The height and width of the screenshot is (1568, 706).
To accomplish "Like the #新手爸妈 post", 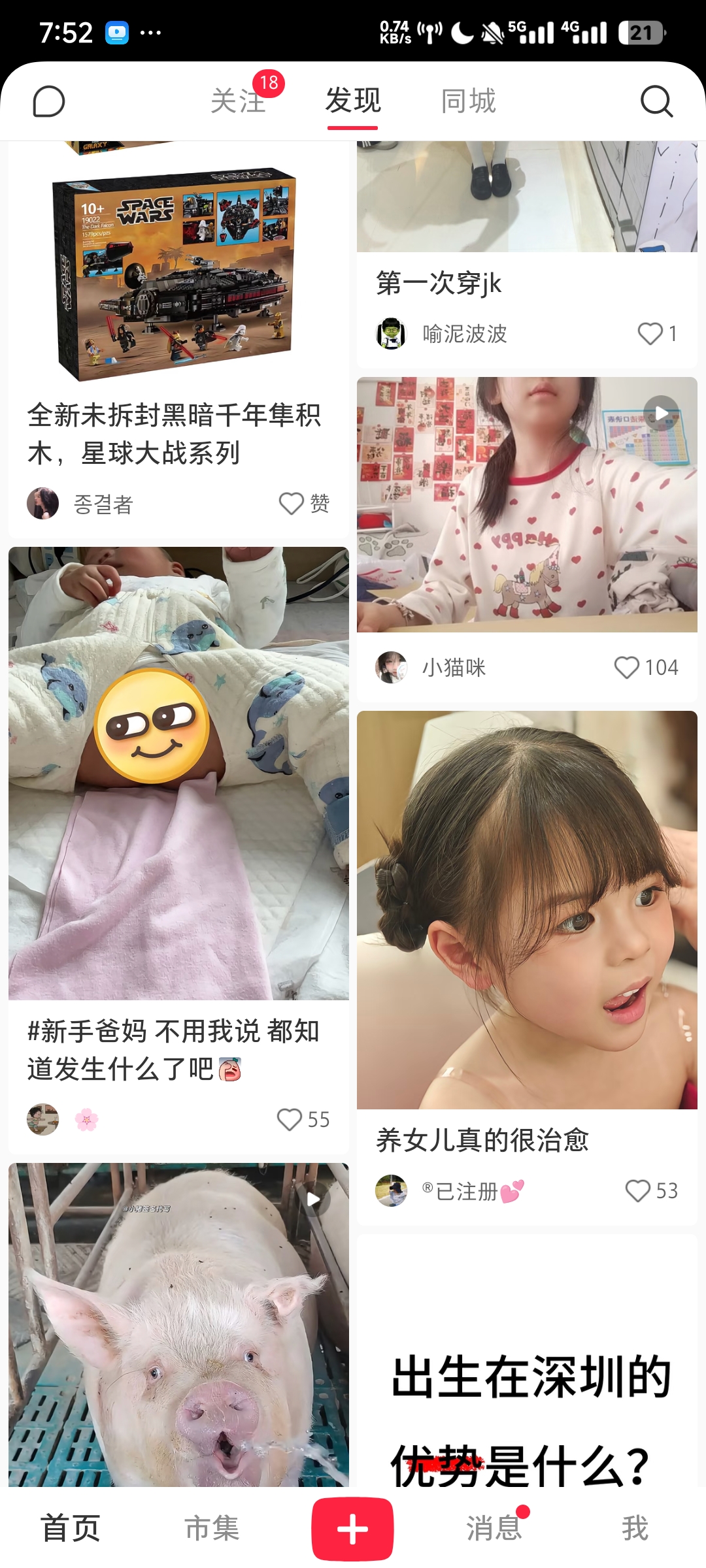I will (x=289, y=1120).
